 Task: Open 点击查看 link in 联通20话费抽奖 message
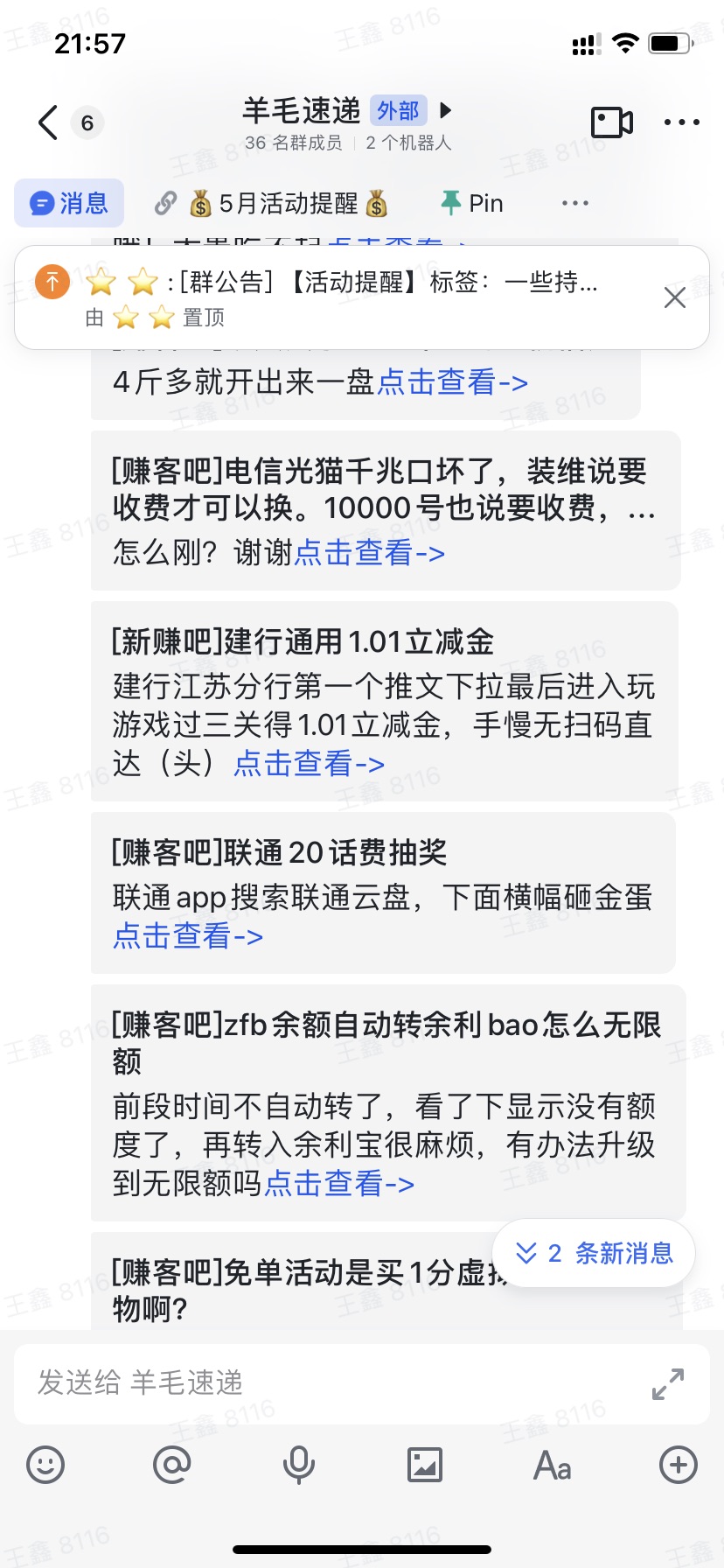coord(175,936)
